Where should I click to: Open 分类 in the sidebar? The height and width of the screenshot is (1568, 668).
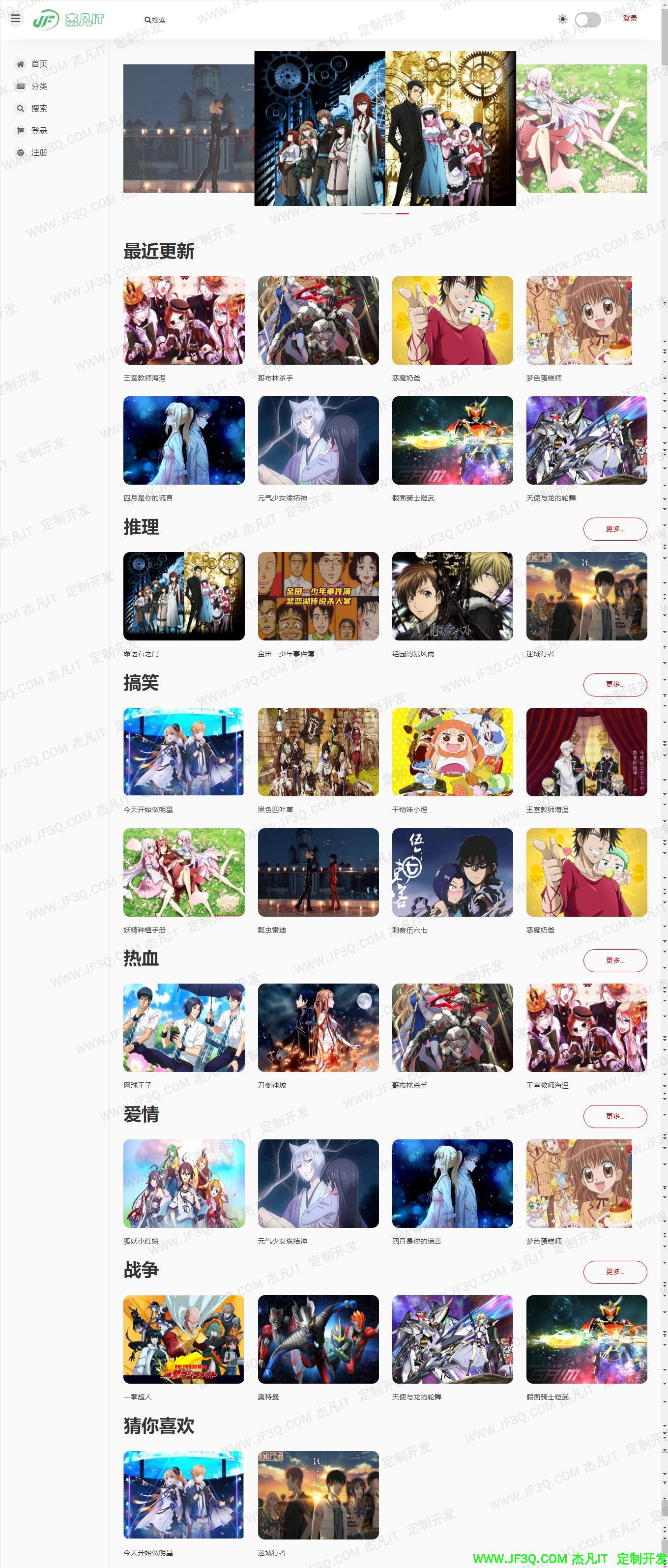pyautogui.click(x=39, y=87)
